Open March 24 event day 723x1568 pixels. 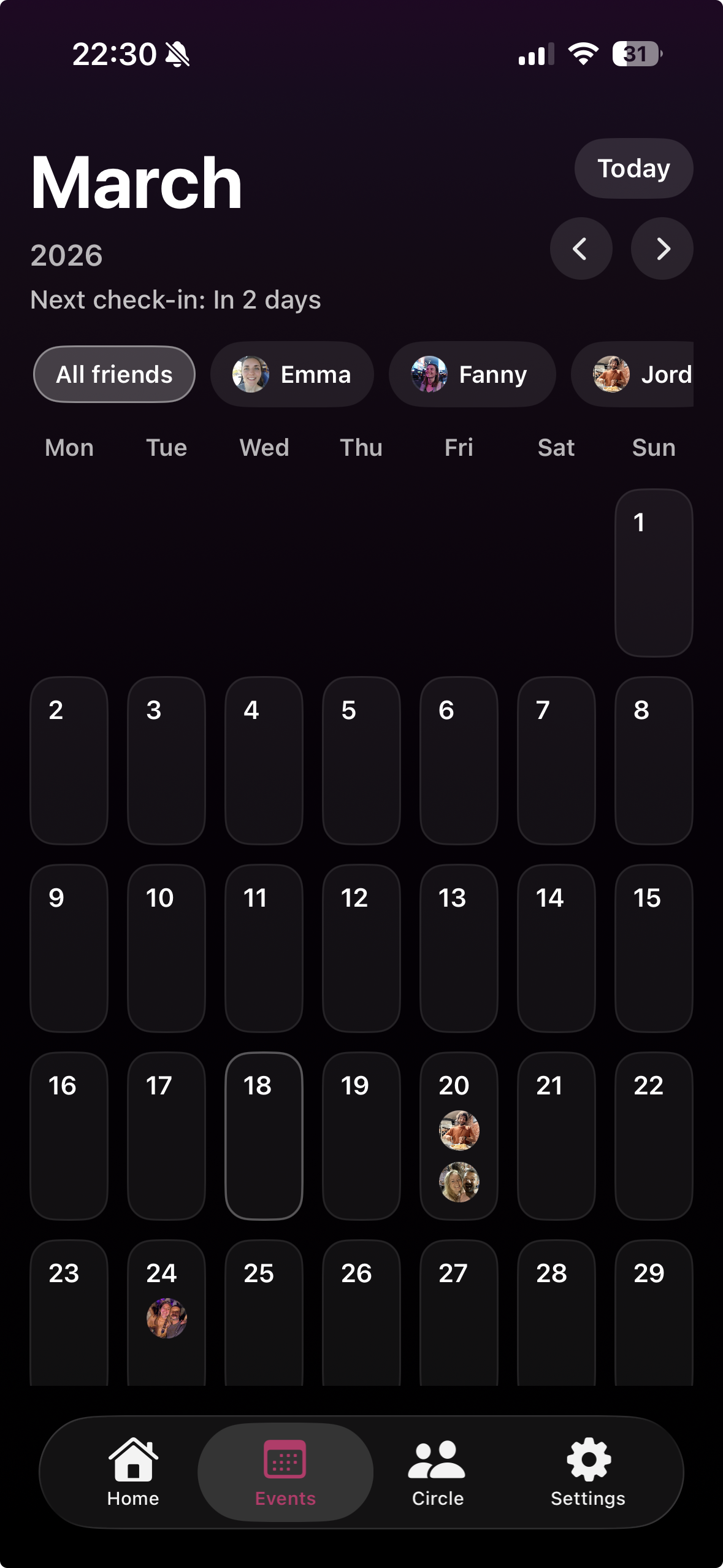click(166, 1313)
